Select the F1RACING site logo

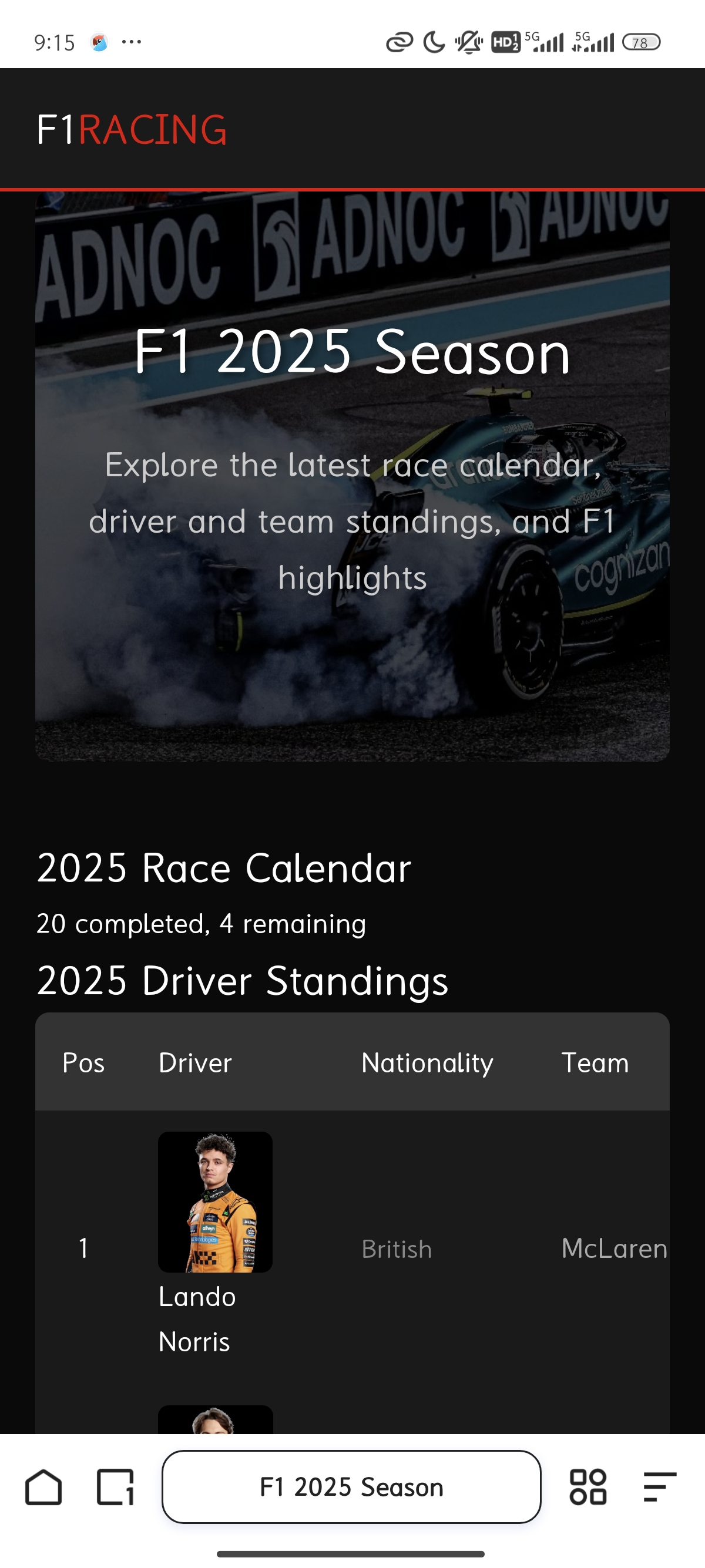(132, 129)
